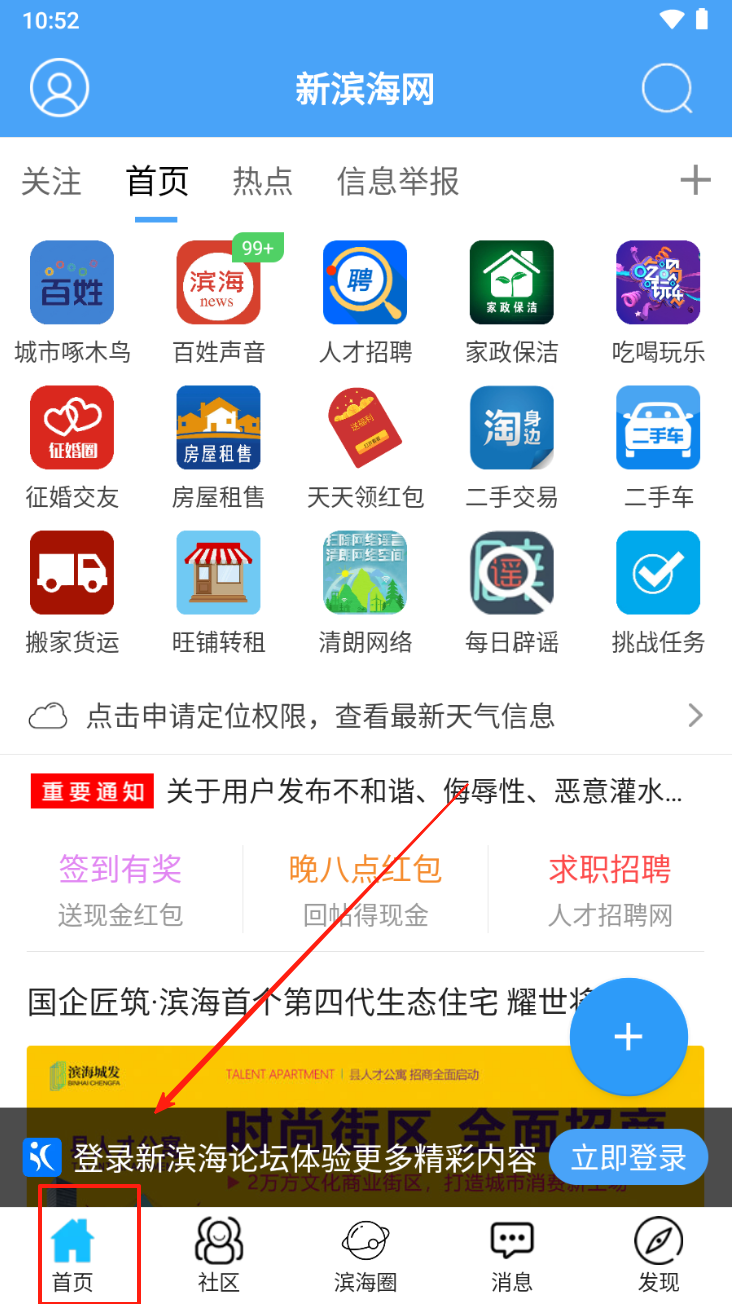Open the 重要通知 announcement
Viewport: 732px width, 1304px height.
pyautogui.click(x=358, y=793)
